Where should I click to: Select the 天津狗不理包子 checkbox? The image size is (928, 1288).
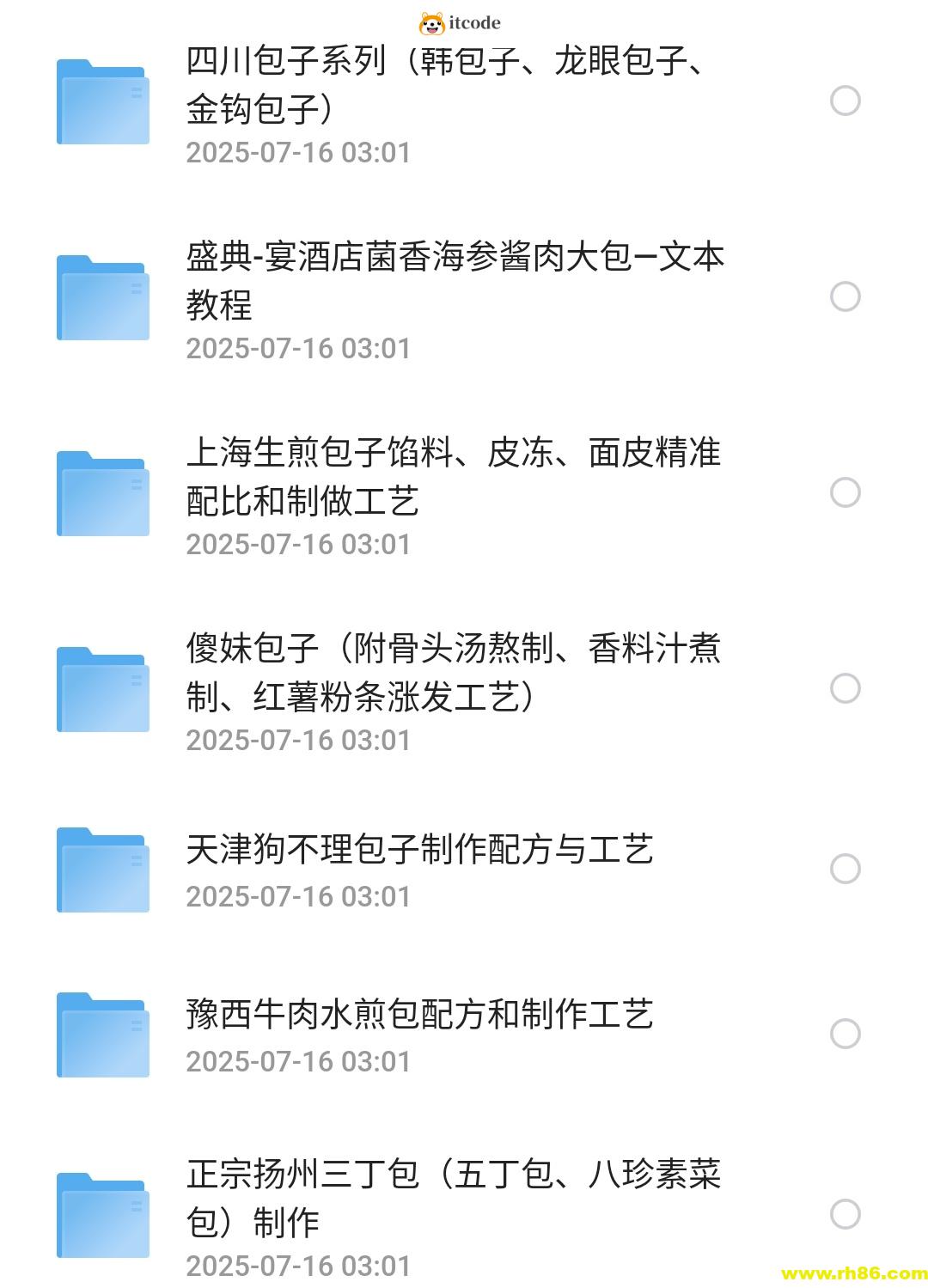844,869
